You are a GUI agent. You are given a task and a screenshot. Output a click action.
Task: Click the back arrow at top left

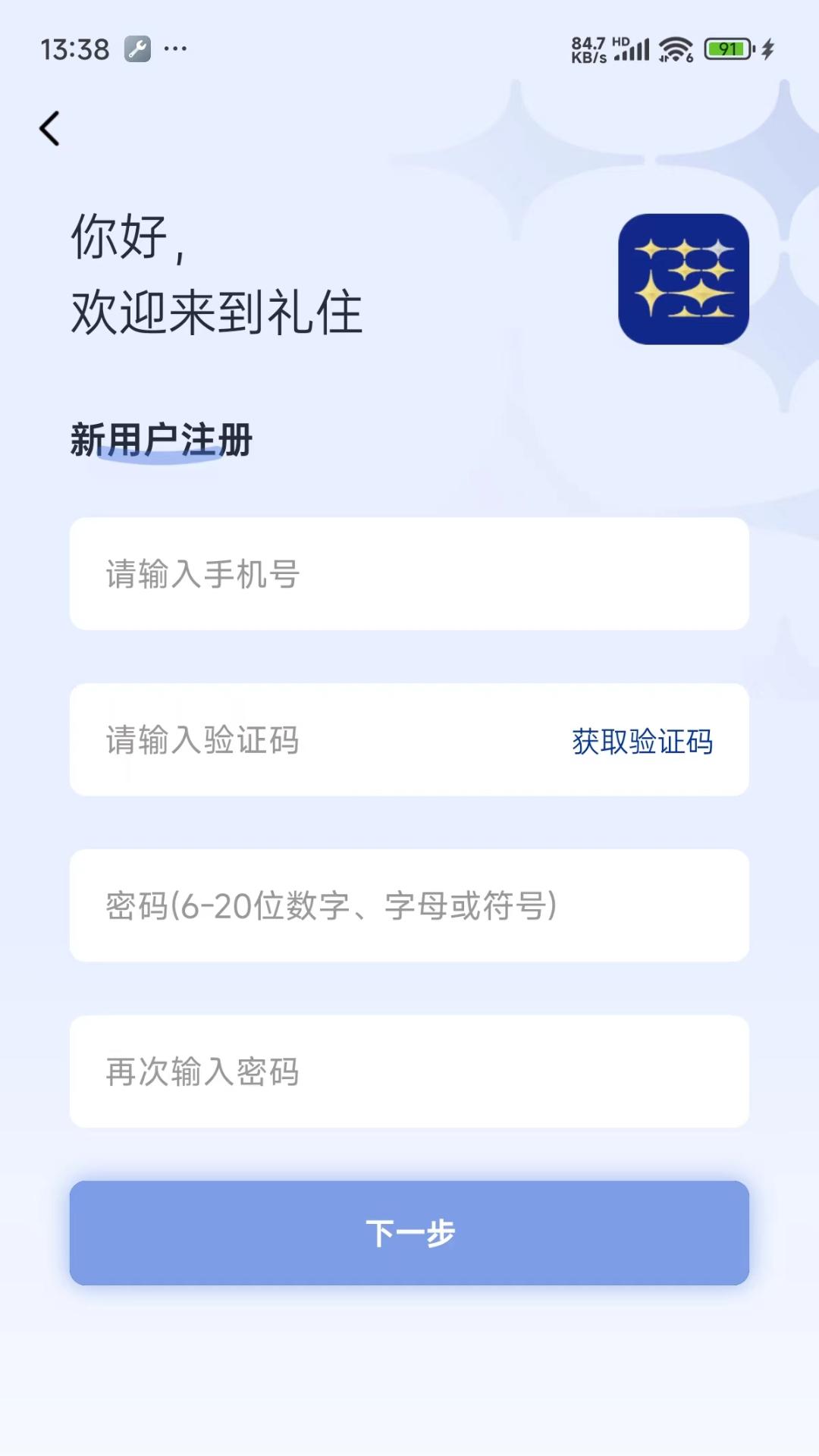[x=50, y=127]
